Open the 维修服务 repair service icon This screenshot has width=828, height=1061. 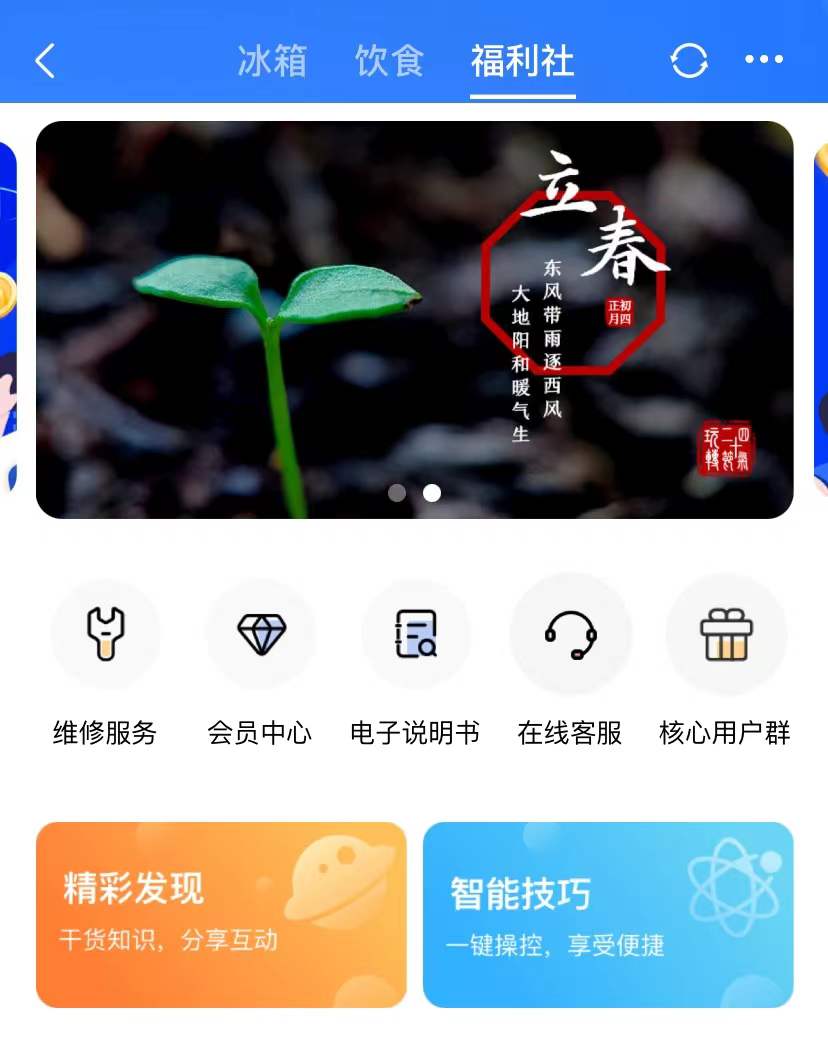105,635
